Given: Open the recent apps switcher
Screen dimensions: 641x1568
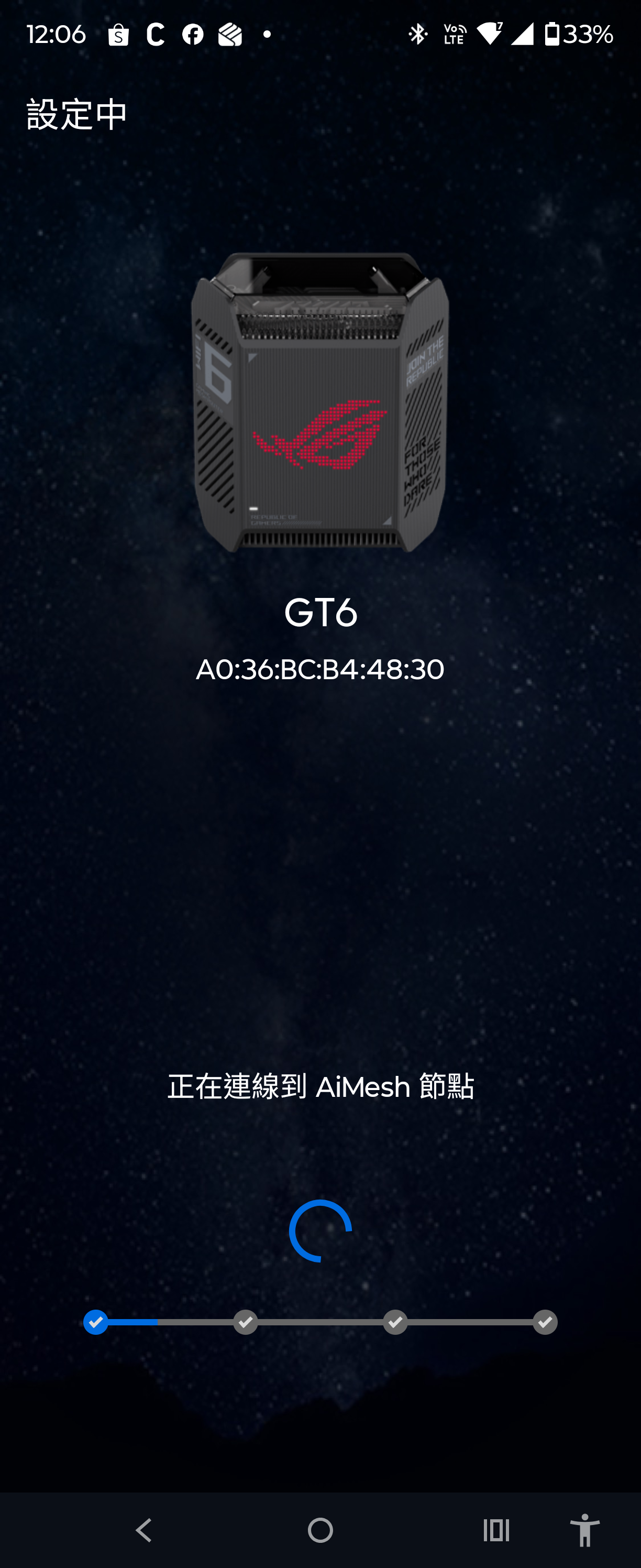Looking at the screenshot, I should (x=495, y=1530).
